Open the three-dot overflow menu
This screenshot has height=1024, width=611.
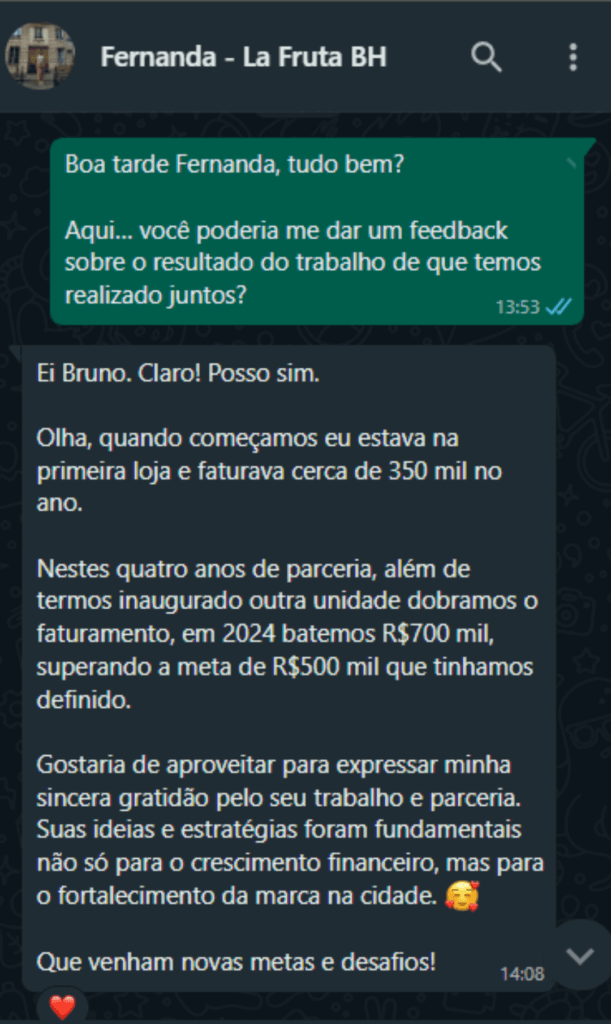click(572, 58)
